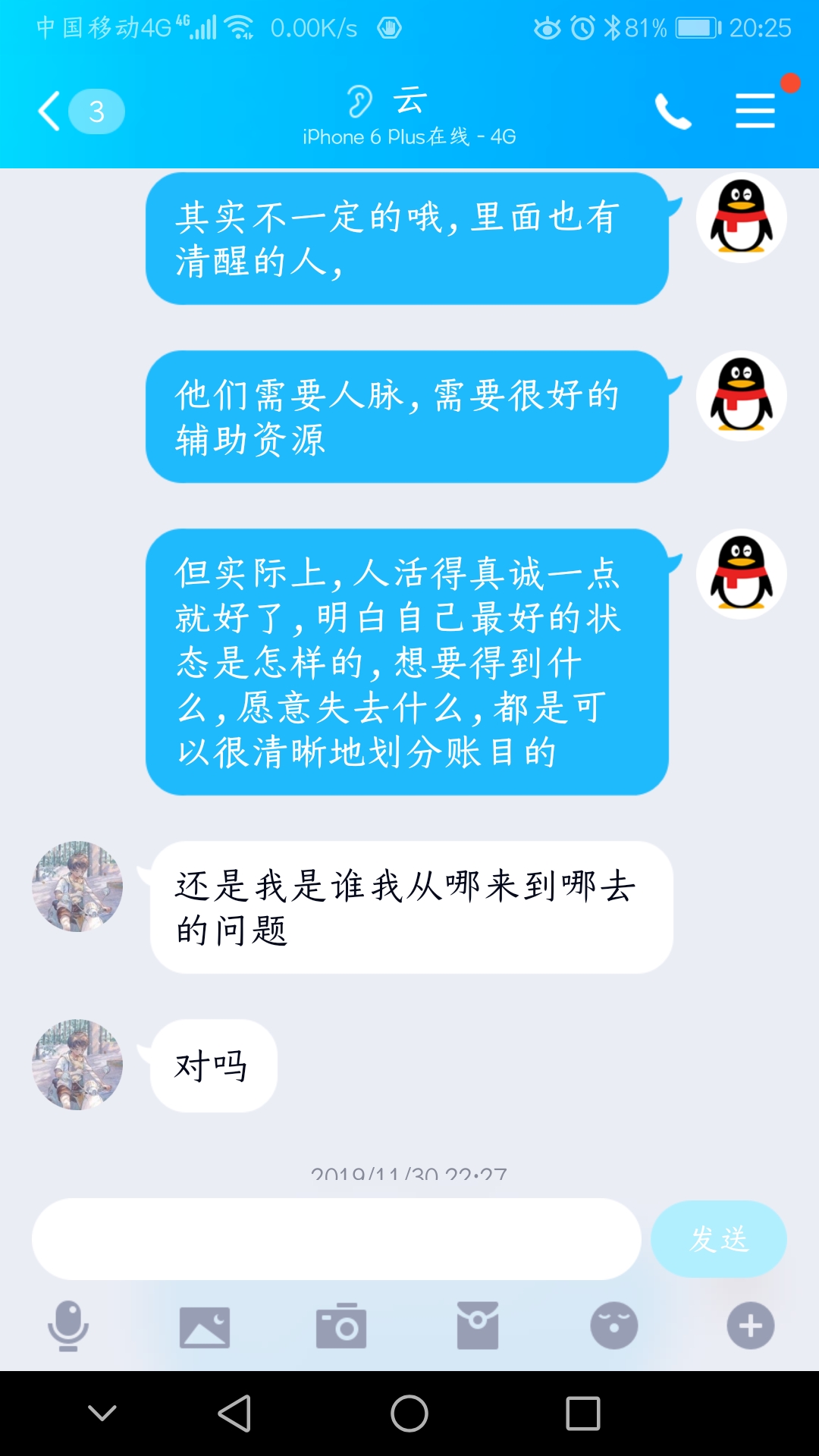Open more options with plus icon
Viewport: 819px width, 1456px height.
click(751, 1326)
